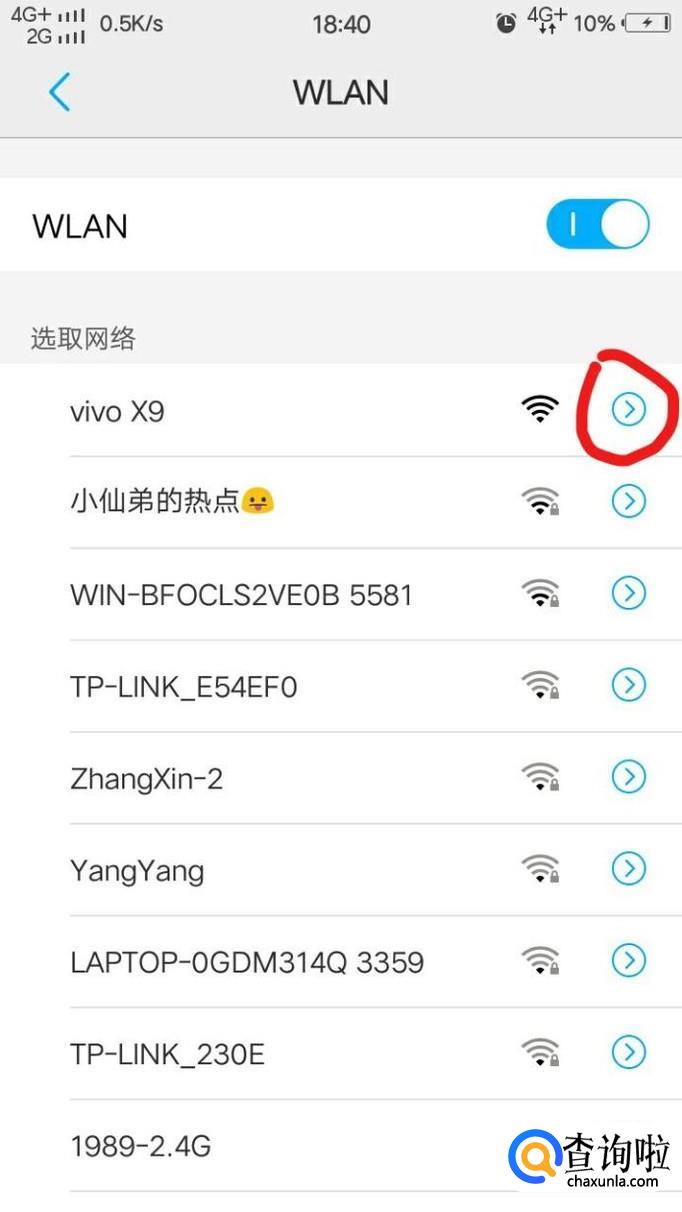Open details arrow for YangYang
Image resolution: width=682 pixels, height=1212 pixels.
click(x=628, y=869)
